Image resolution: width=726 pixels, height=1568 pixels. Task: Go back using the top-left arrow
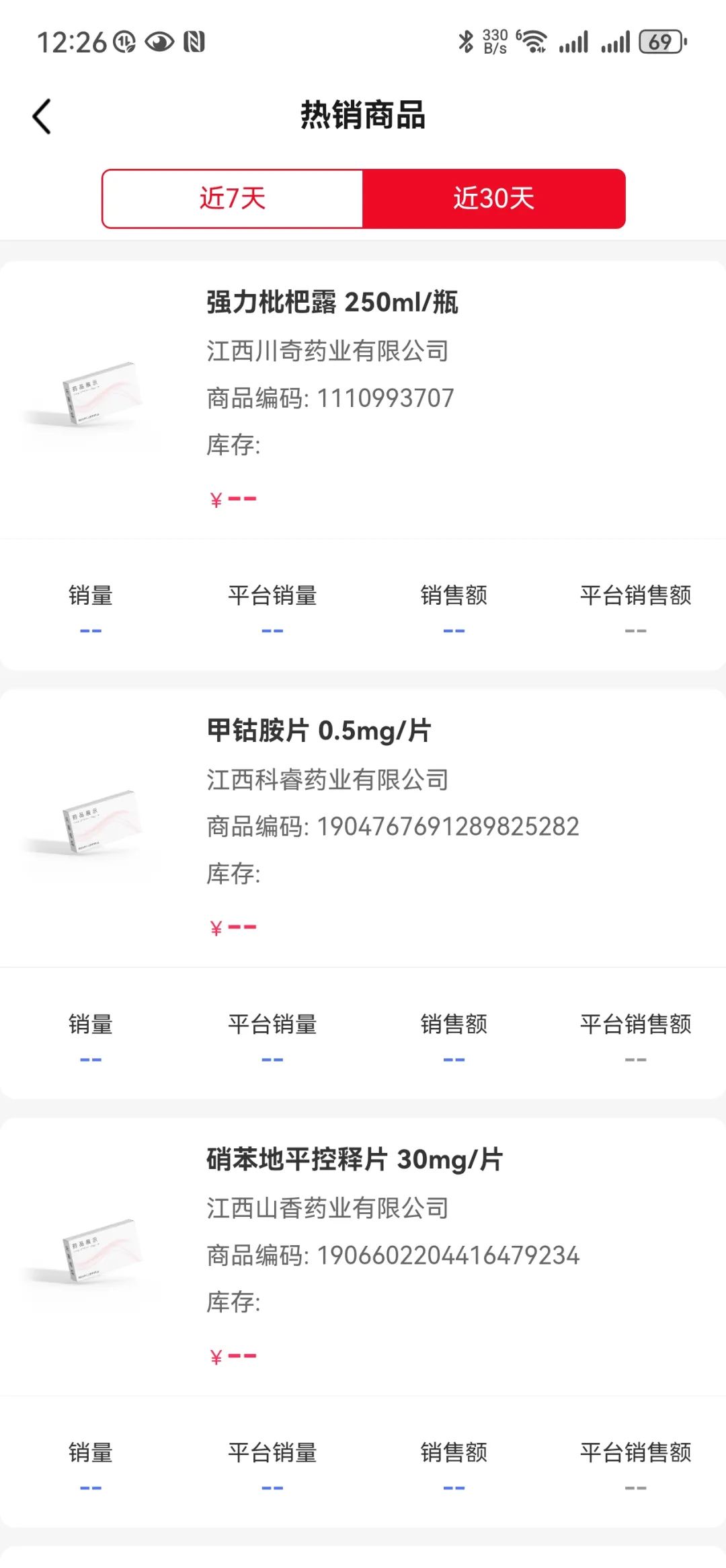(42, 116)
